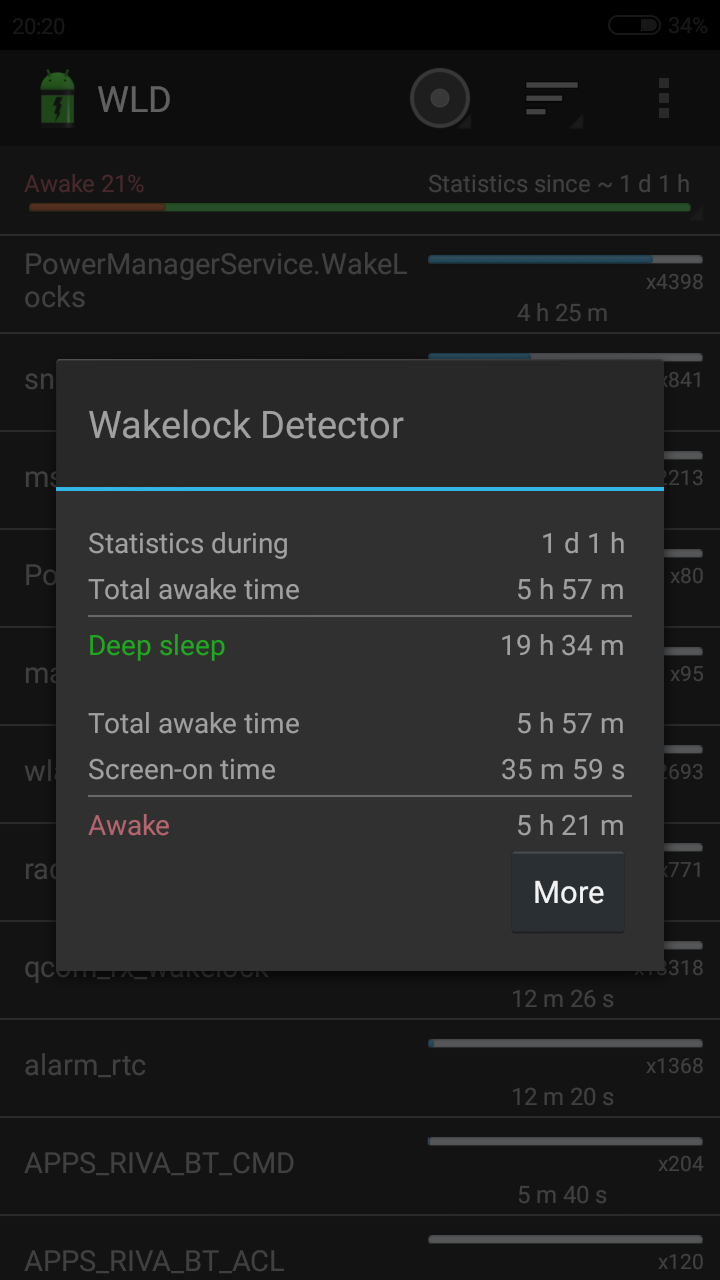Open the overflow menu in the toolbar
Viewport: 720px width, 1280px height.
(x=664, y=99)
